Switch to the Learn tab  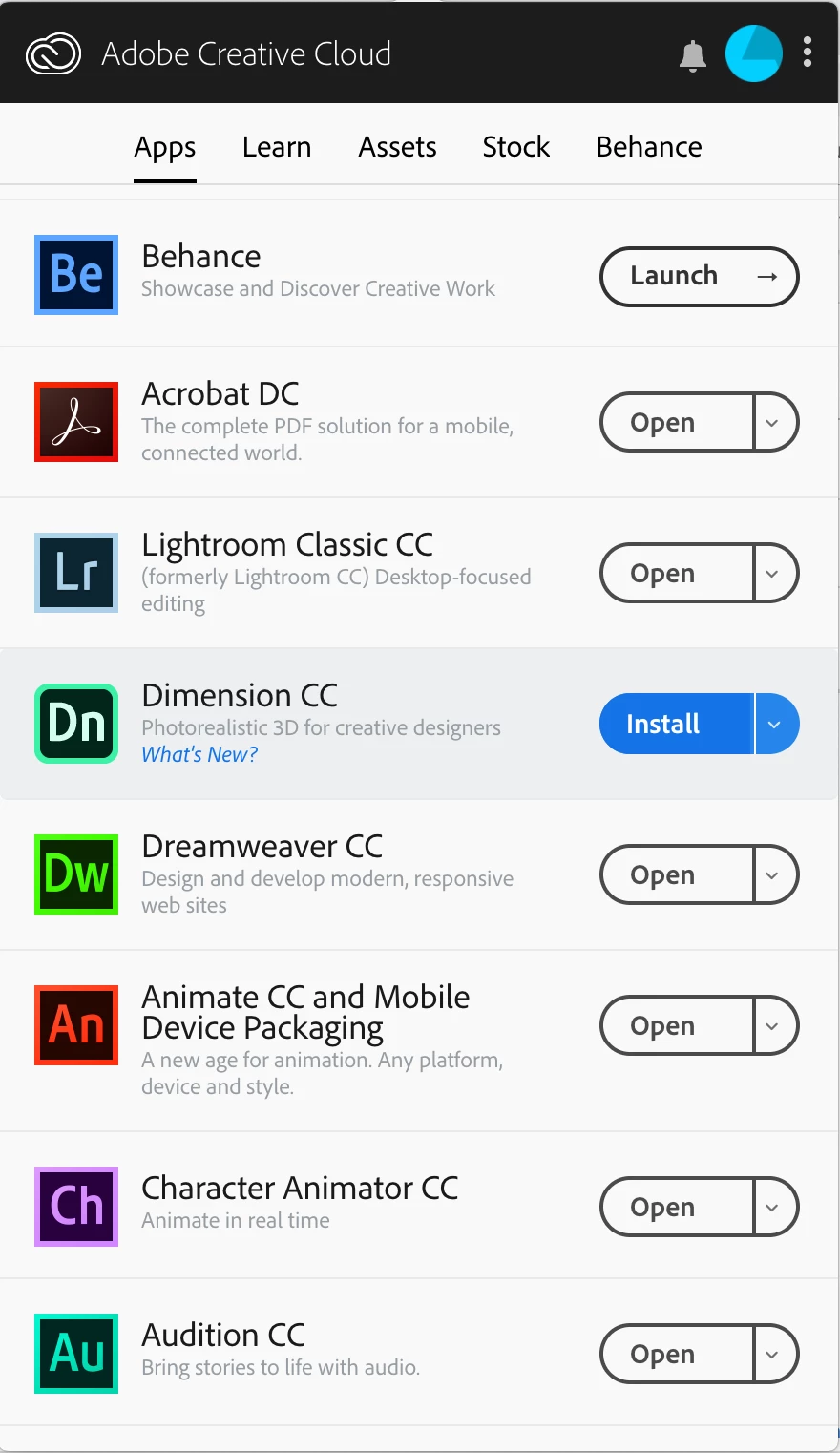277,147
